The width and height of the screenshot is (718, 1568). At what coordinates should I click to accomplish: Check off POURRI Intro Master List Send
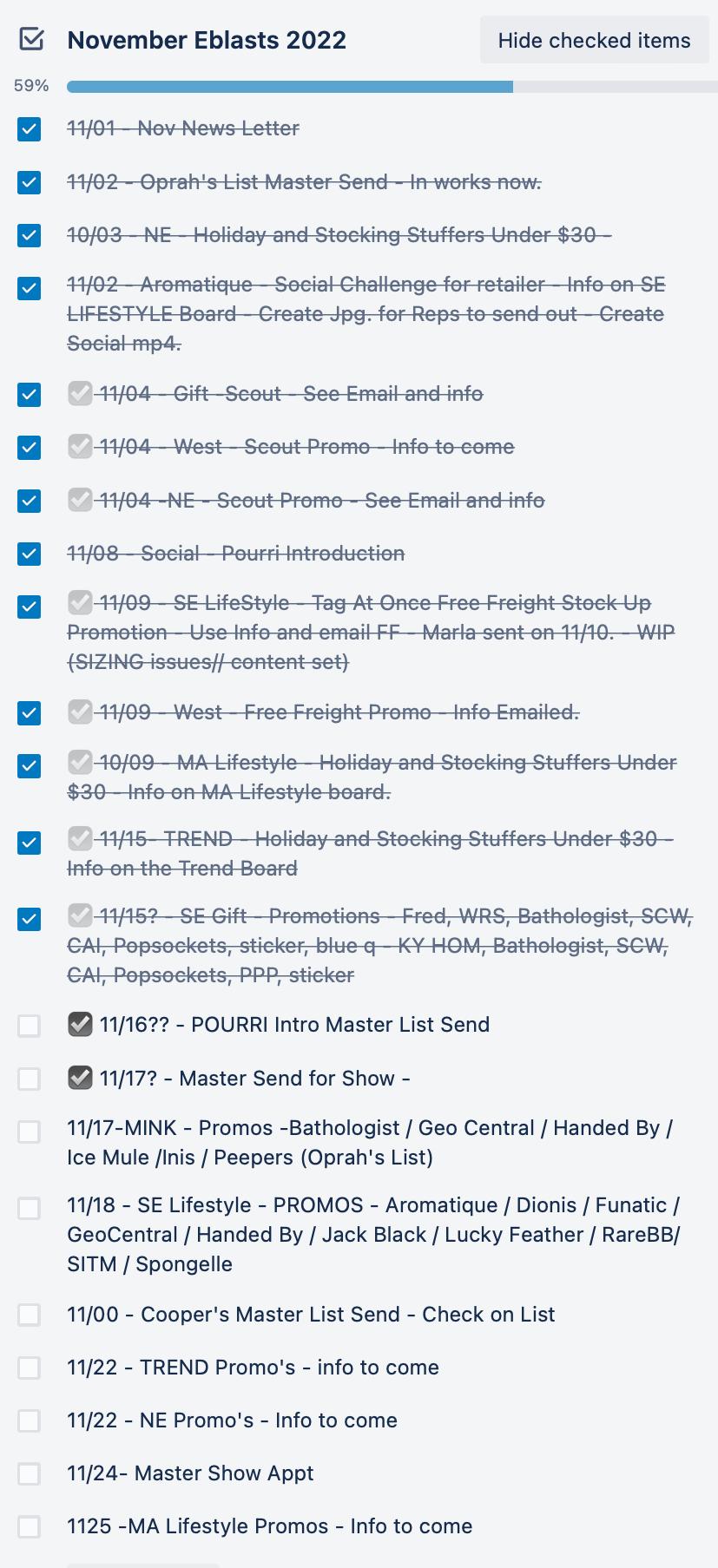coord(30,1026)
